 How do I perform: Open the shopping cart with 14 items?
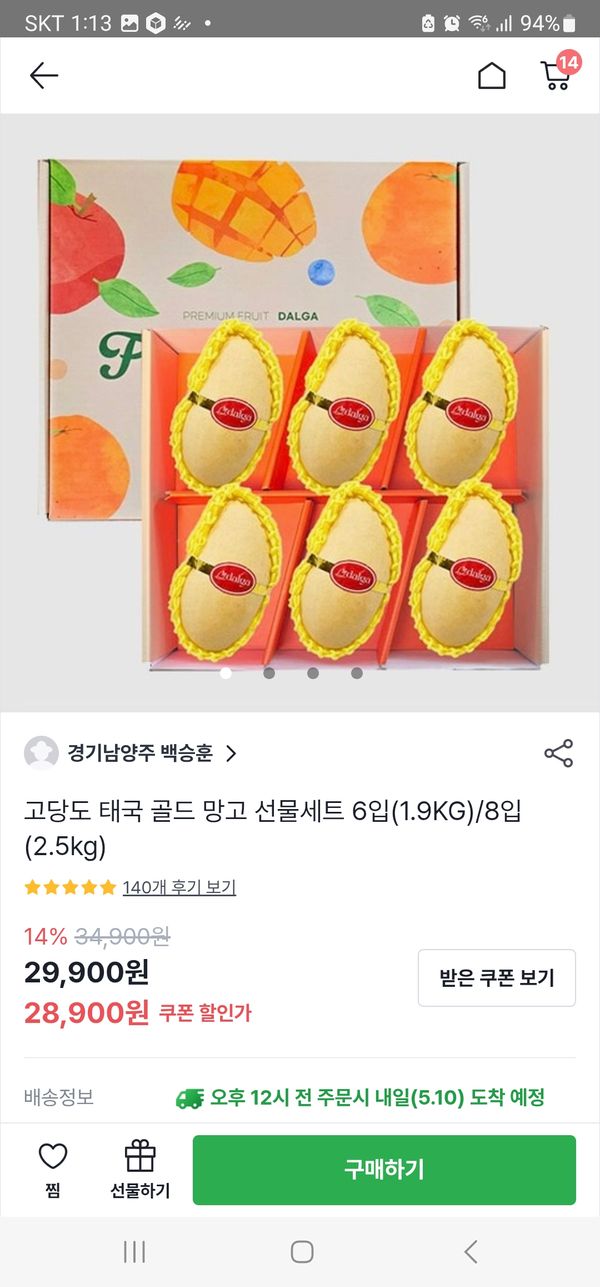coord(556,74)
